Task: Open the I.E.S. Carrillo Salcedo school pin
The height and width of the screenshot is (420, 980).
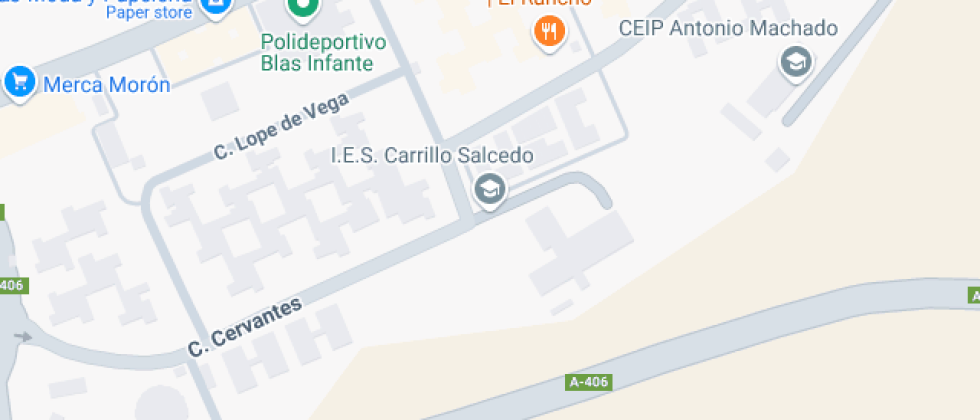Action: coord(488,187)
